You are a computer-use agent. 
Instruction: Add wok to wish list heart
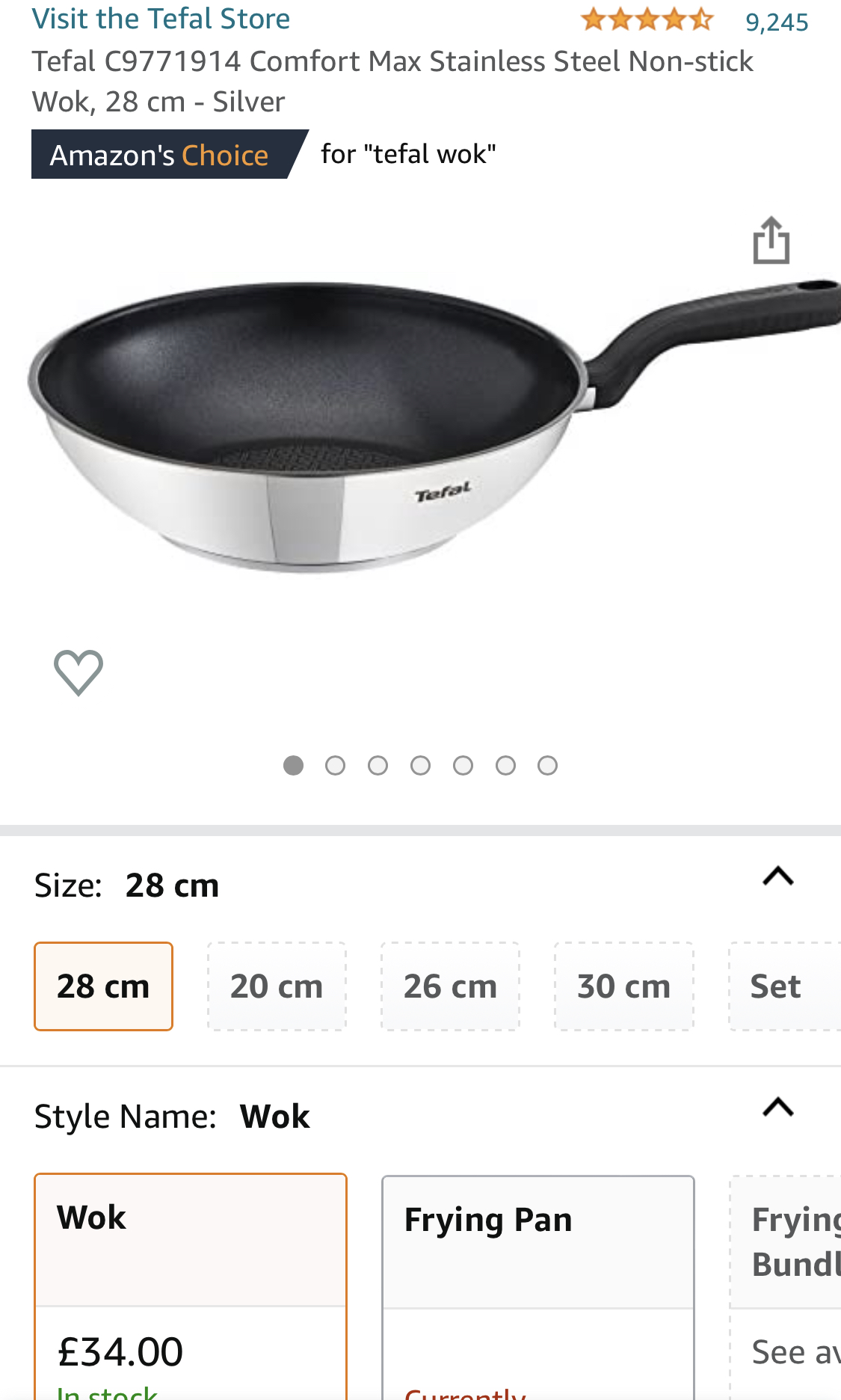(78, 672)
